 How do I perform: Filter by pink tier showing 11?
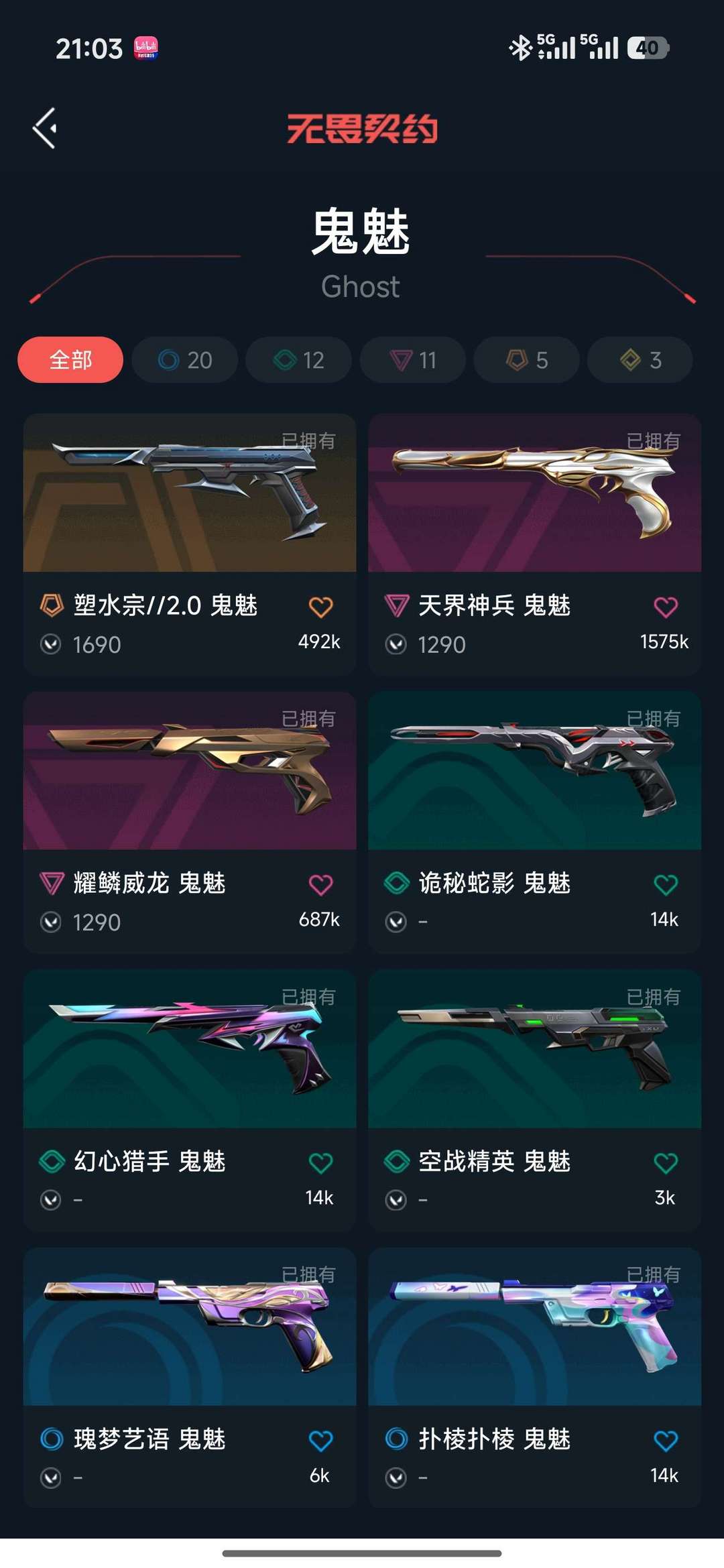point(413,360)
